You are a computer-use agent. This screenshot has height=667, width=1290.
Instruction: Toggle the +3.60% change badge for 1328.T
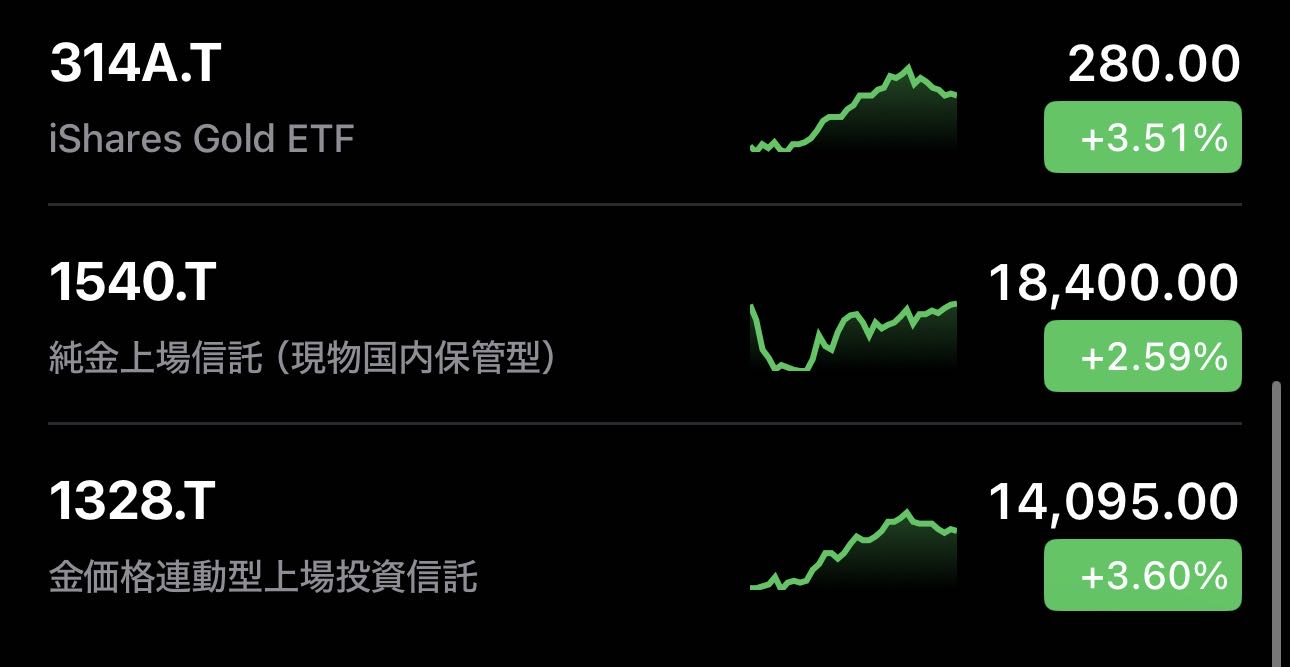pos(1142,575)
